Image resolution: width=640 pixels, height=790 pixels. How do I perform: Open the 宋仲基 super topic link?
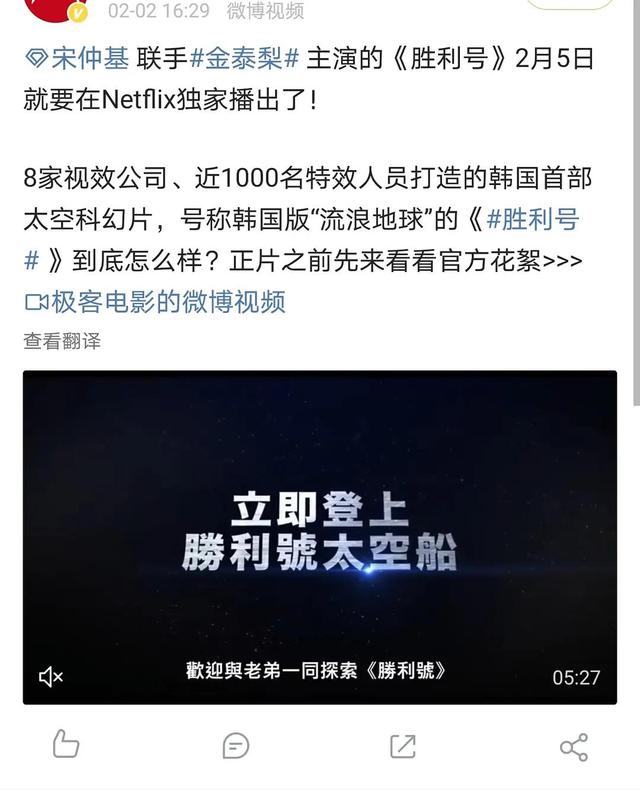tap(78, 58)
